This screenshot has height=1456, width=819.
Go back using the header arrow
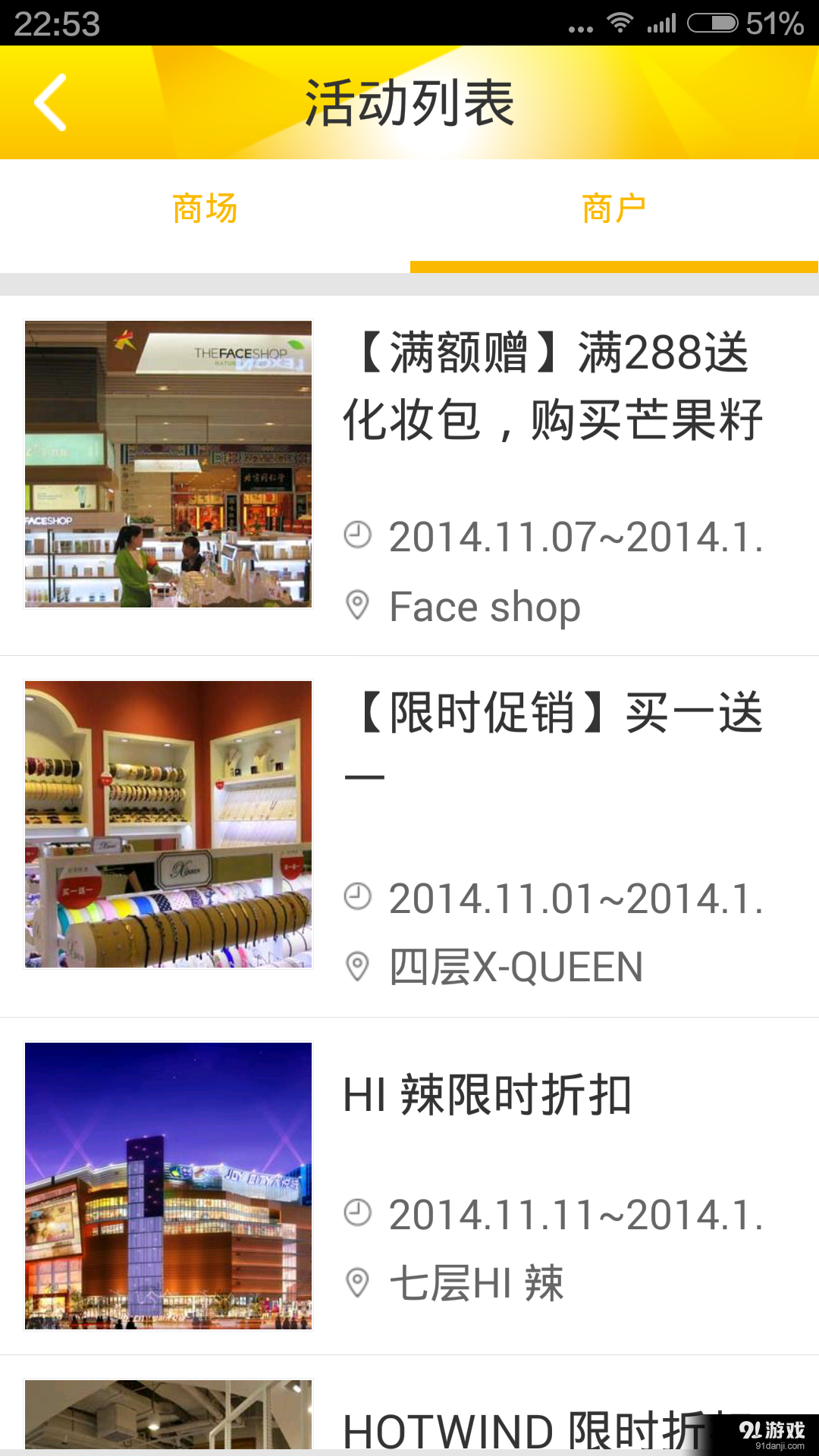[51, 103]
